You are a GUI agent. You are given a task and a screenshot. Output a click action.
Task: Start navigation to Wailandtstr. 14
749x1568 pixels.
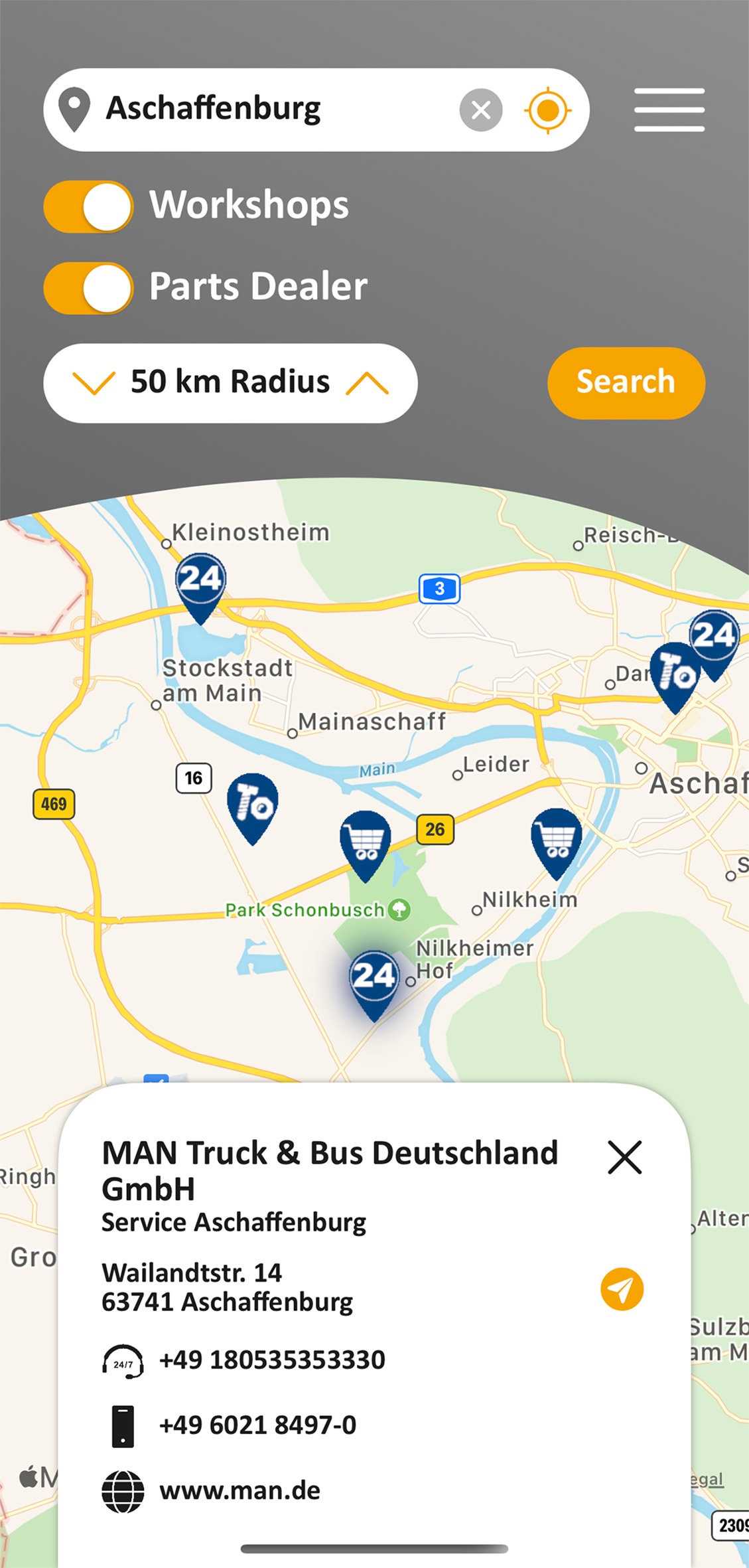(x=622, y=1289)
